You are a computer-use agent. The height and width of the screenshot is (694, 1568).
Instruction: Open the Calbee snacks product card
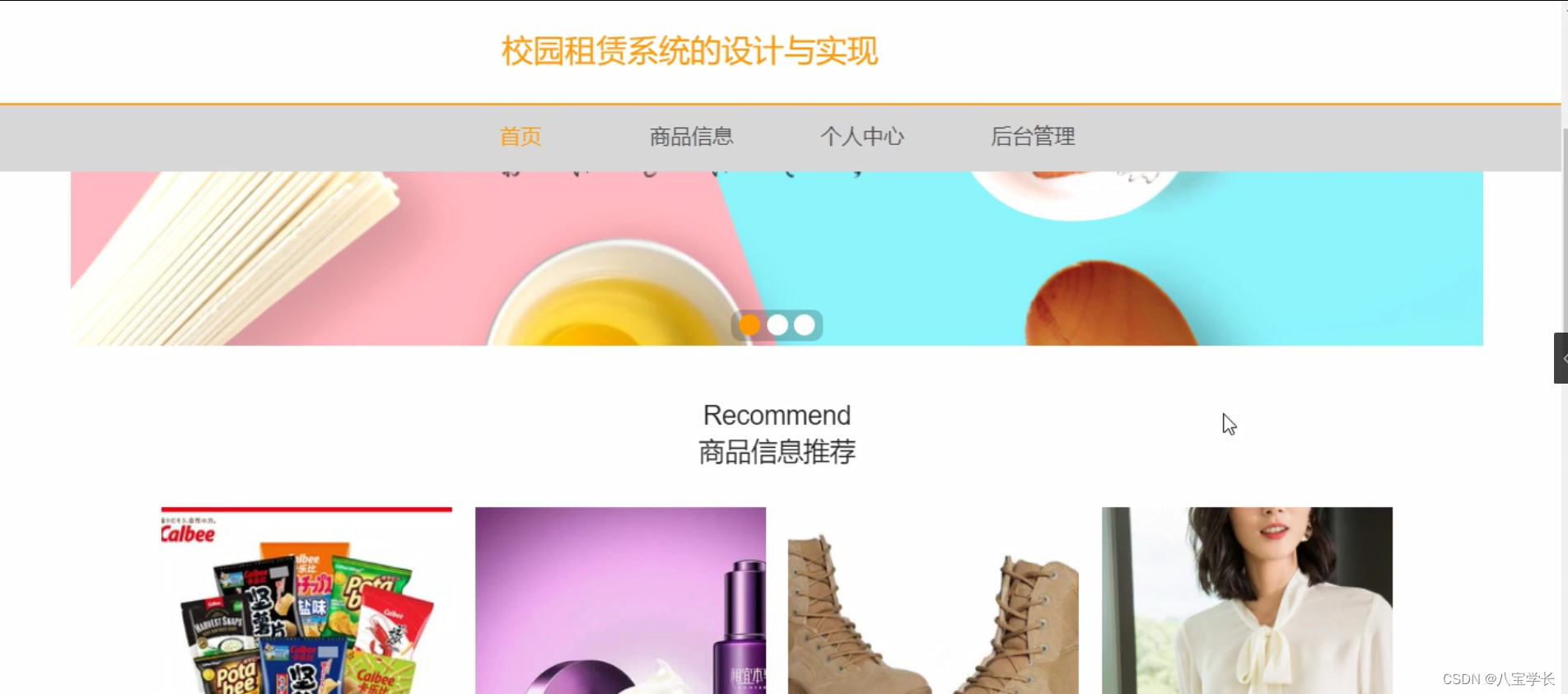(306, 600)
